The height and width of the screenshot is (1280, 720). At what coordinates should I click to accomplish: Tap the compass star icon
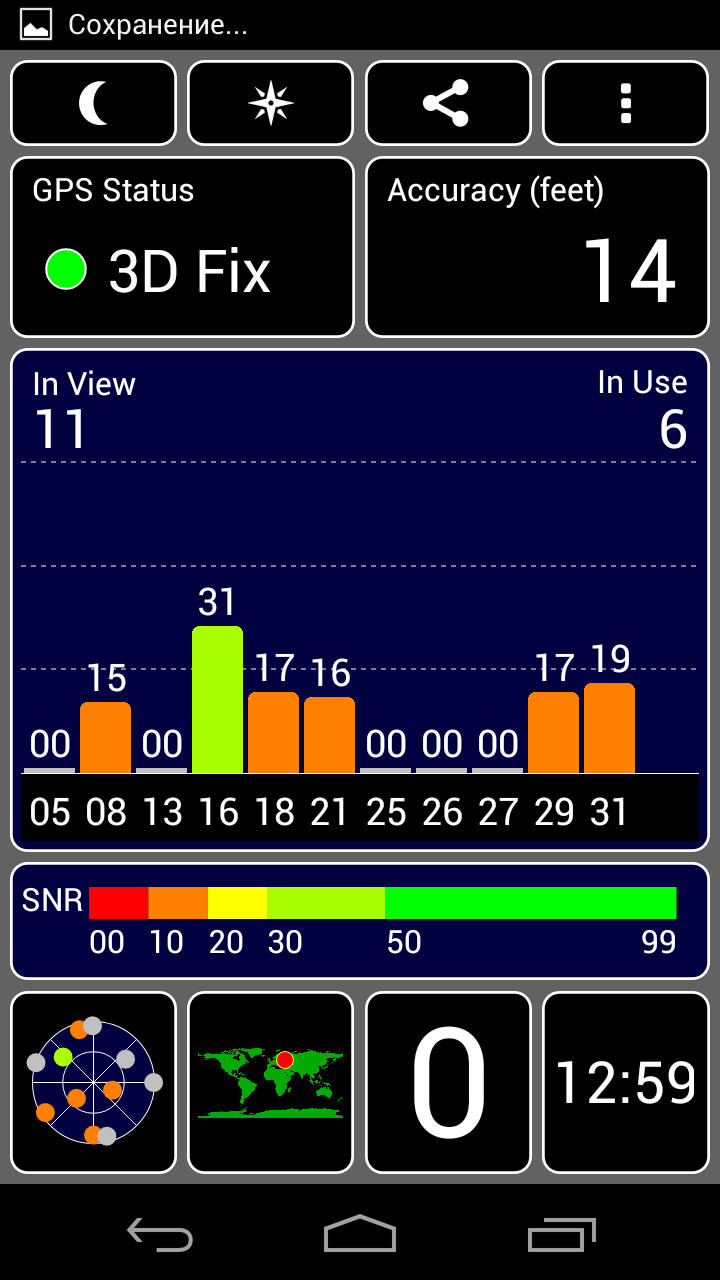(270, 104)
